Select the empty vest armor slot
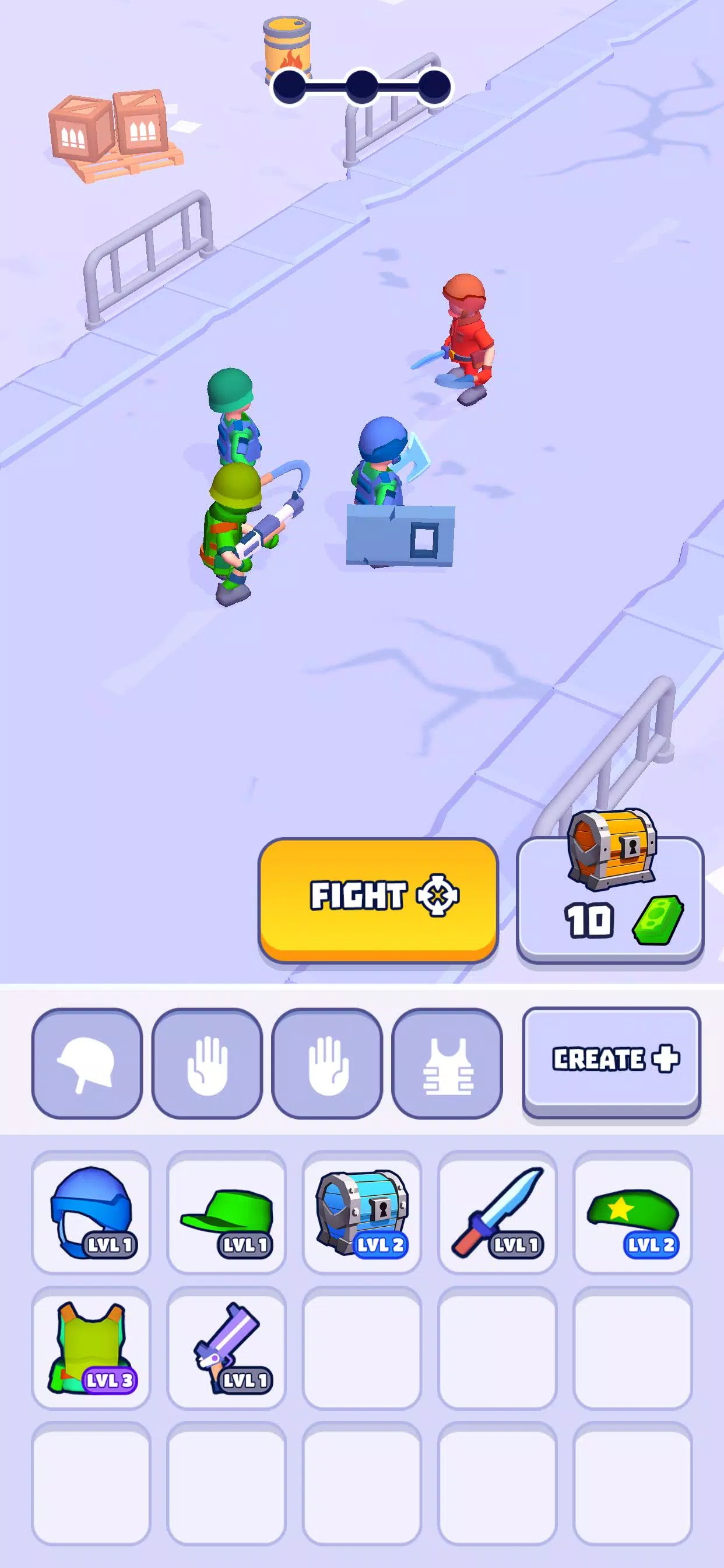This screenshot has height=1568, width=724. [x=447, y=1063]
